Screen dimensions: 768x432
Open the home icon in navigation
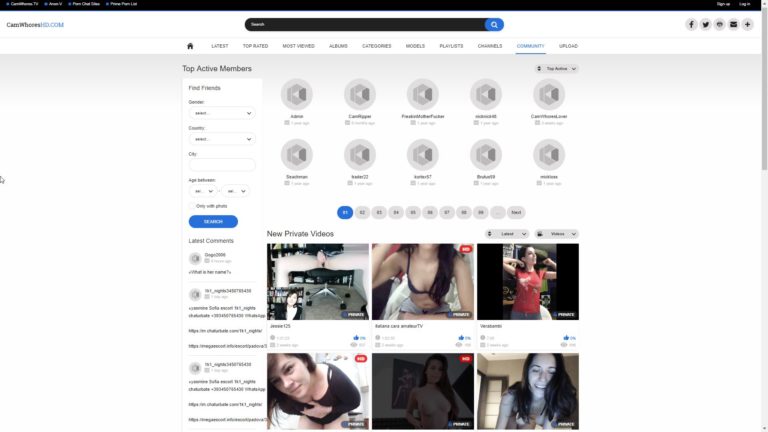pyautogui.click(x=190, y=46)
